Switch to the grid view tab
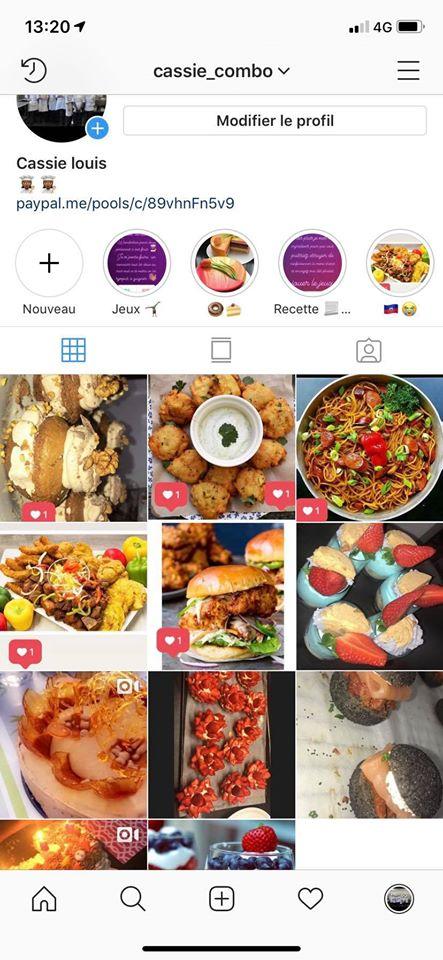Viewport: 443px width, 960px height. pyautogui.click(x=73, y=350)
